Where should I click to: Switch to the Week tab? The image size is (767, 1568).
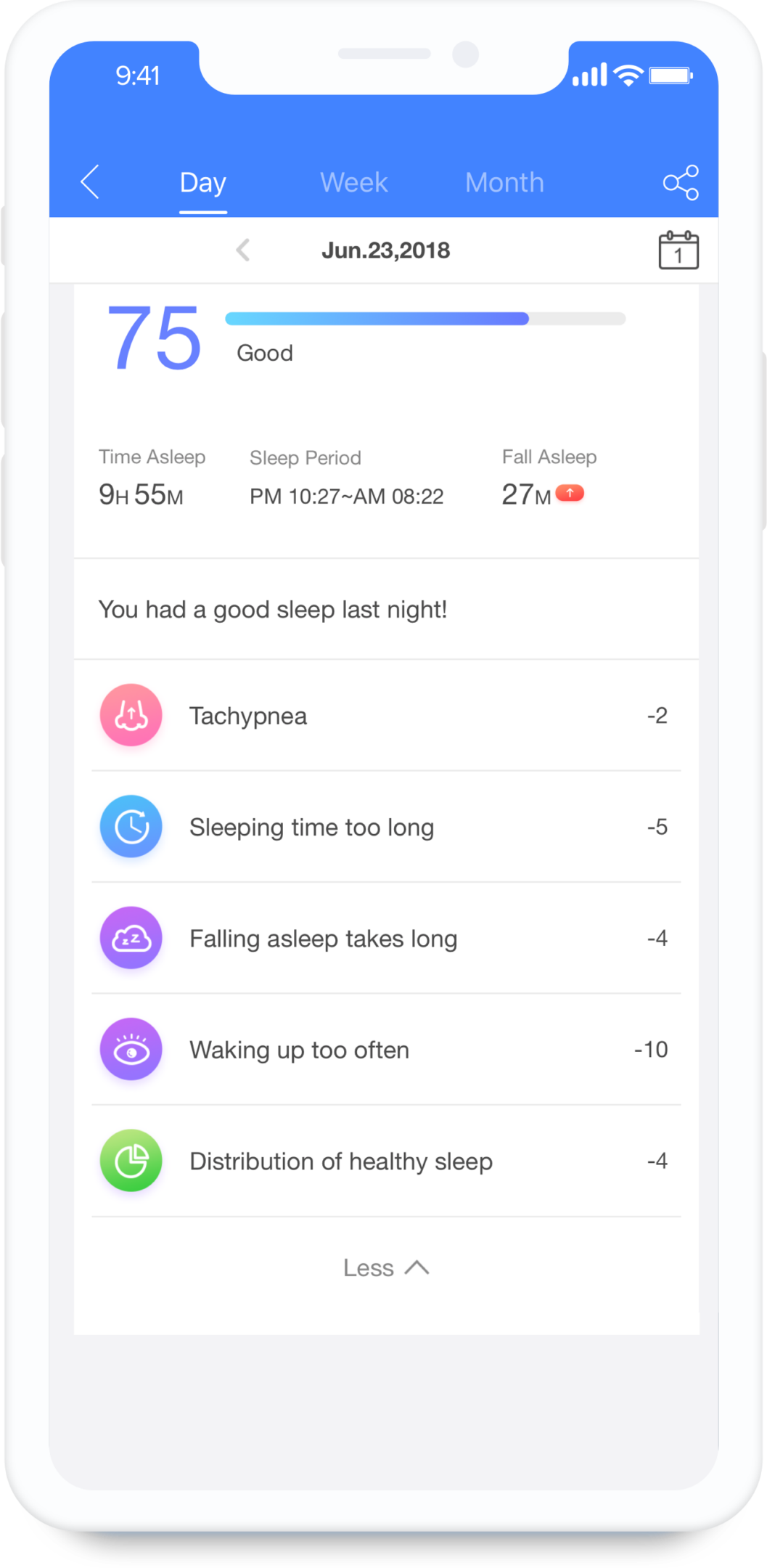click(354, 182)
